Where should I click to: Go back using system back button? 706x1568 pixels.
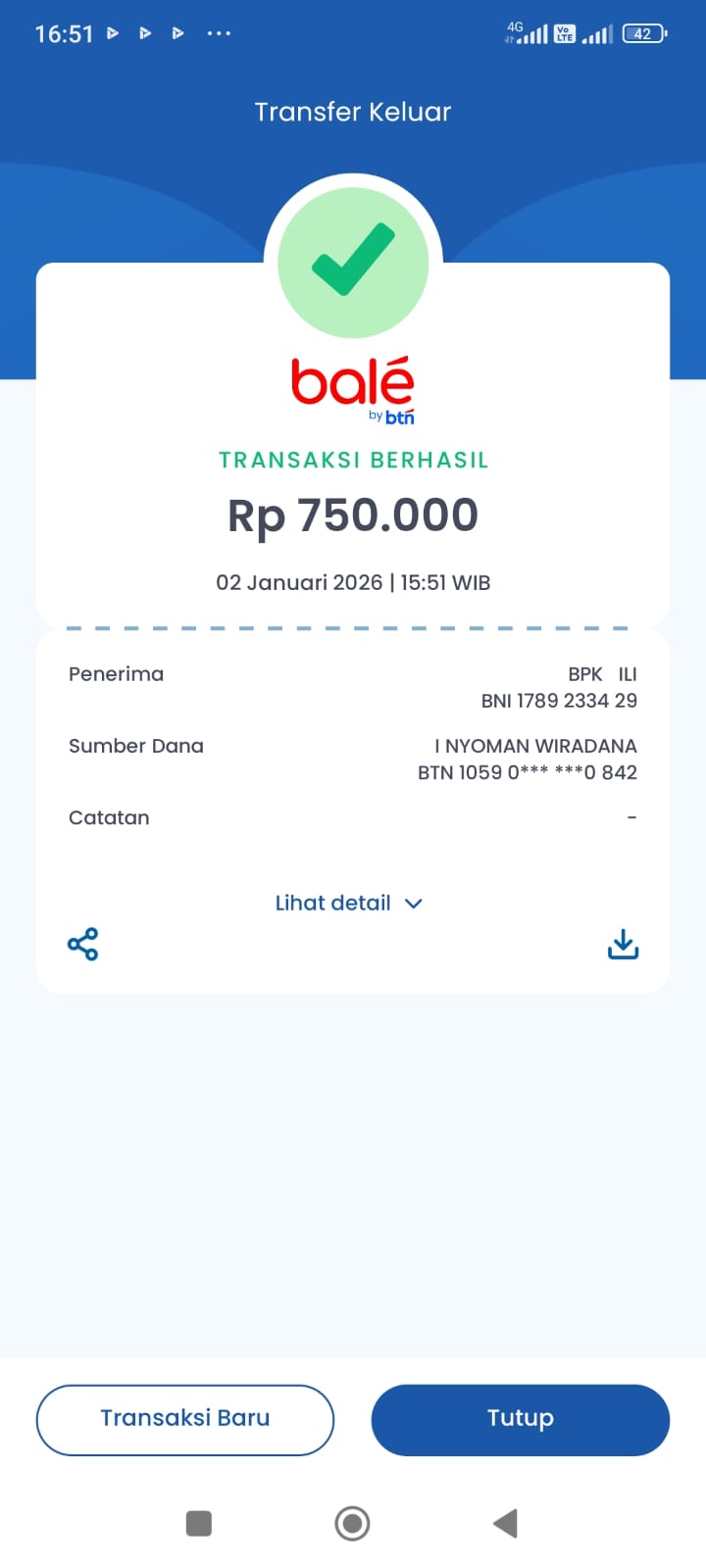(x=505, y=1523)
